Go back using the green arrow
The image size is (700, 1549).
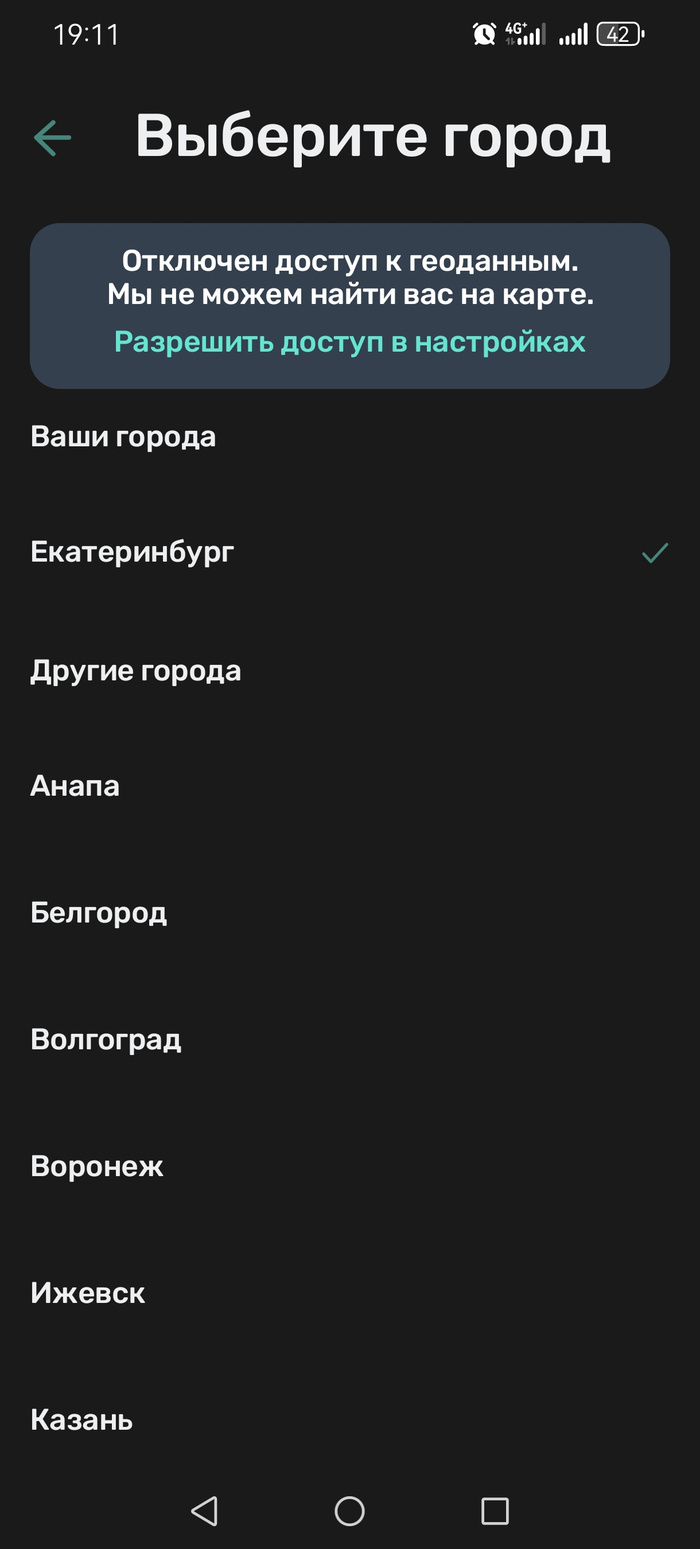[52, 138]
